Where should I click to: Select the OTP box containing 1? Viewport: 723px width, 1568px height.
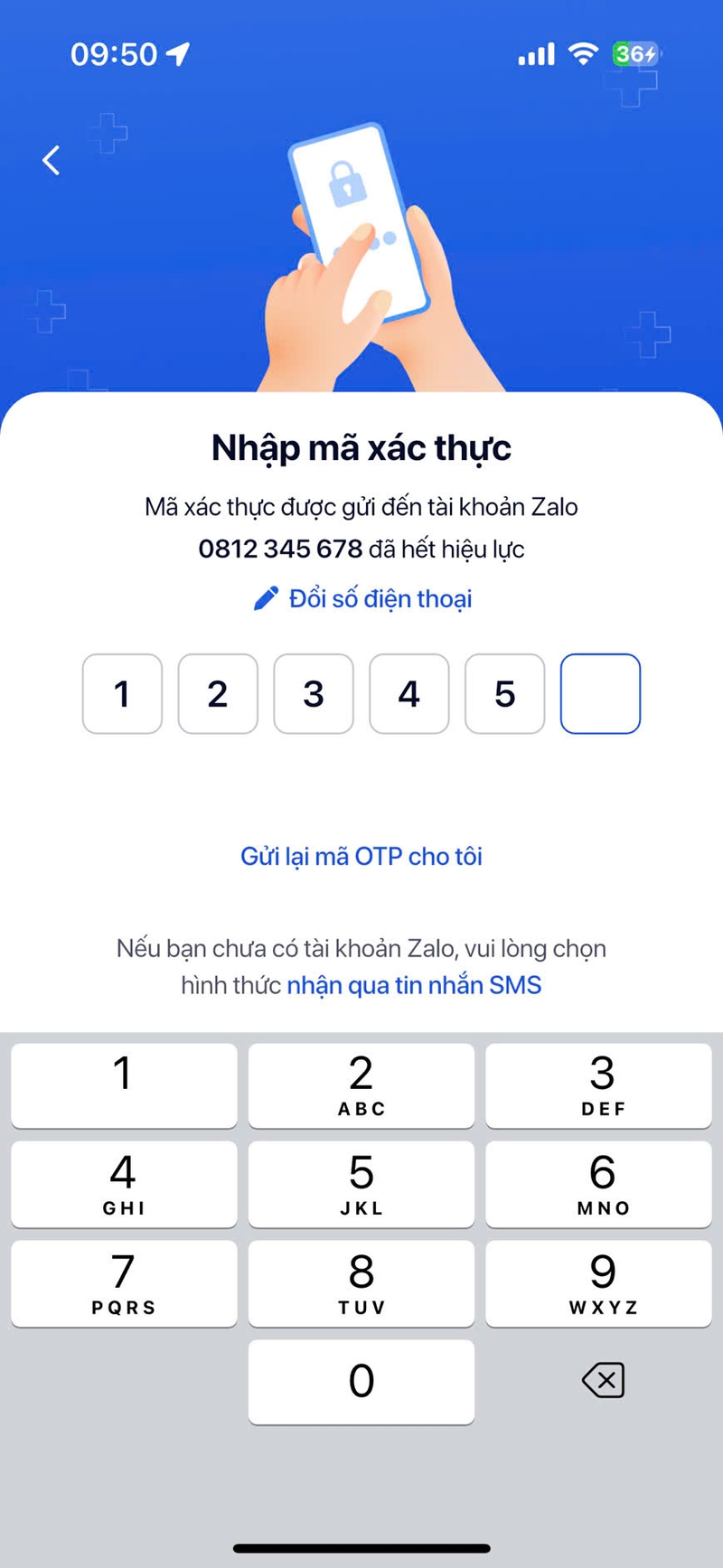pyautogui.click(x=122, y=694)
